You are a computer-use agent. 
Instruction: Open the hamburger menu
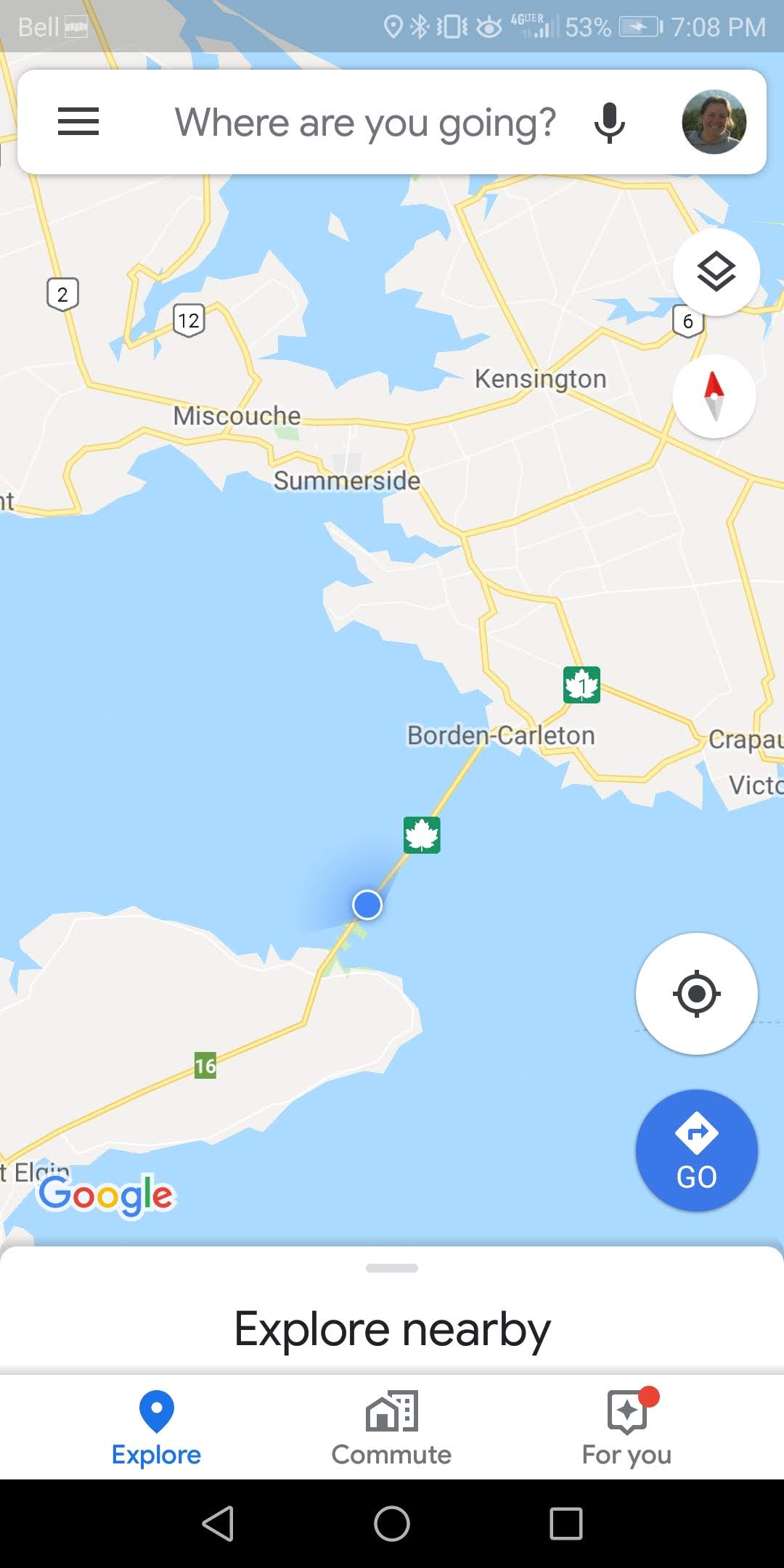78,122
